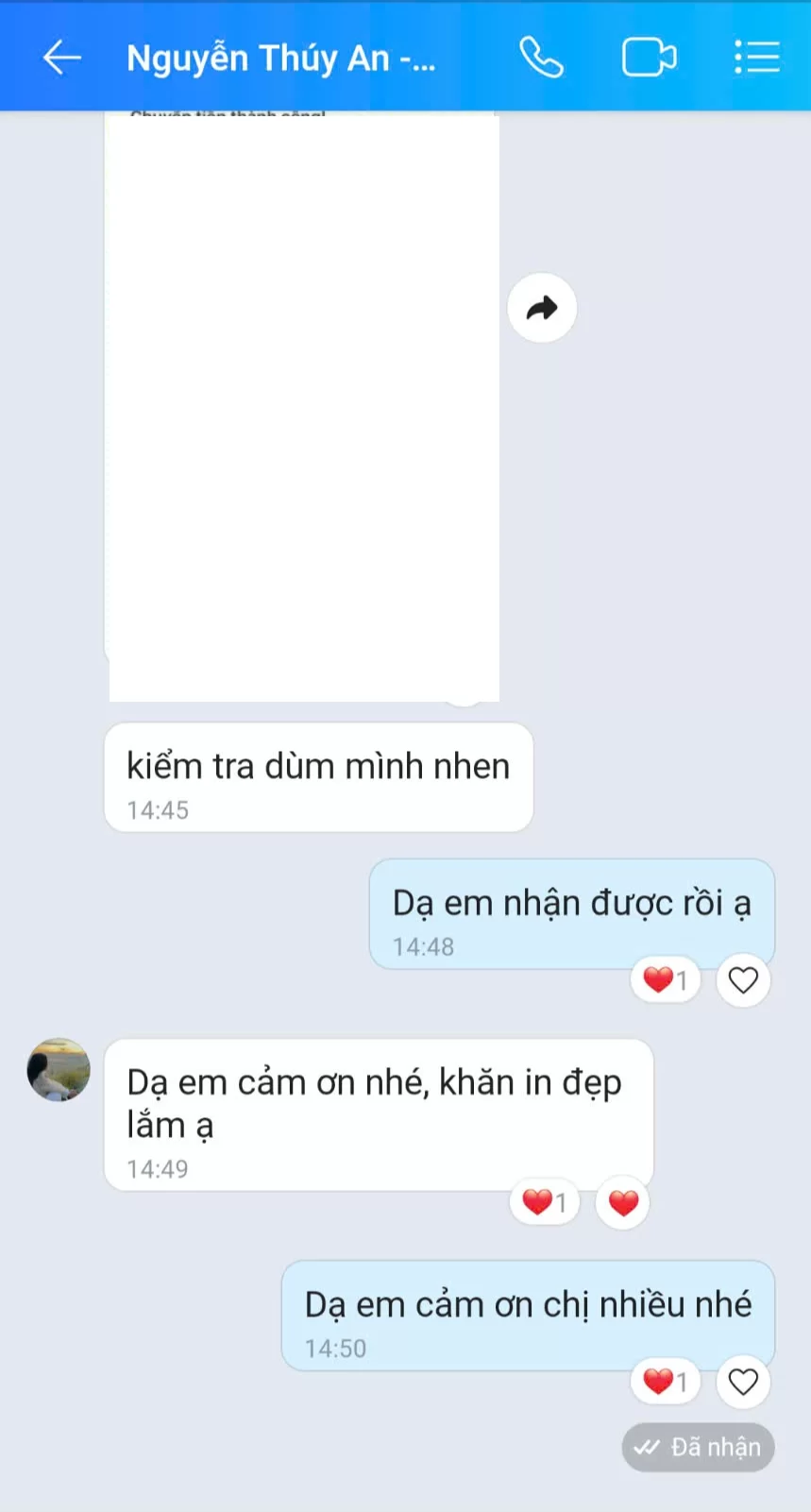Open Nguyễn Thúy An's profile avatar

pos(59,1070)
